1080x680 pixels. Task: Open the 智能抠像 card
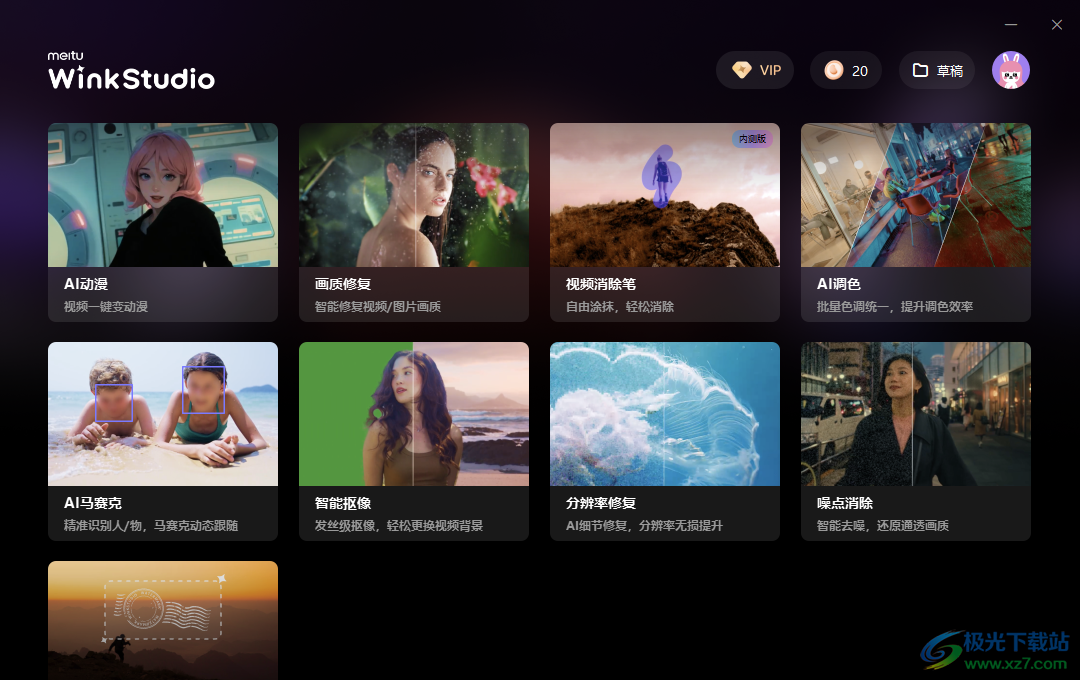pos(414,441)
